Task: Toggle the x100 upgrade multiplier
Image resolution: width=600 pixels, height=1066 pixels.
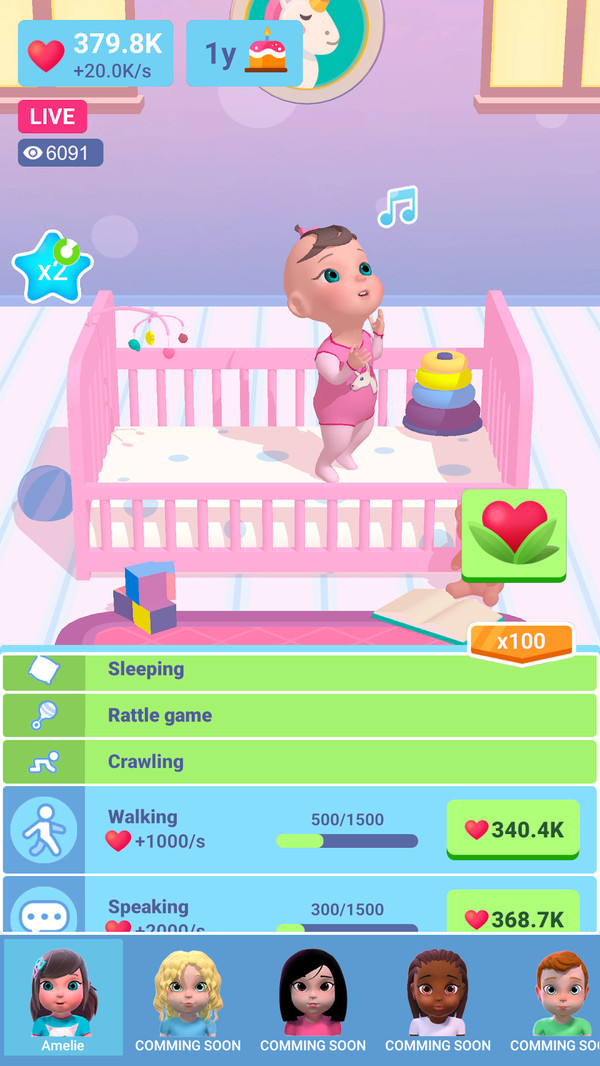Action: [520, 642]
